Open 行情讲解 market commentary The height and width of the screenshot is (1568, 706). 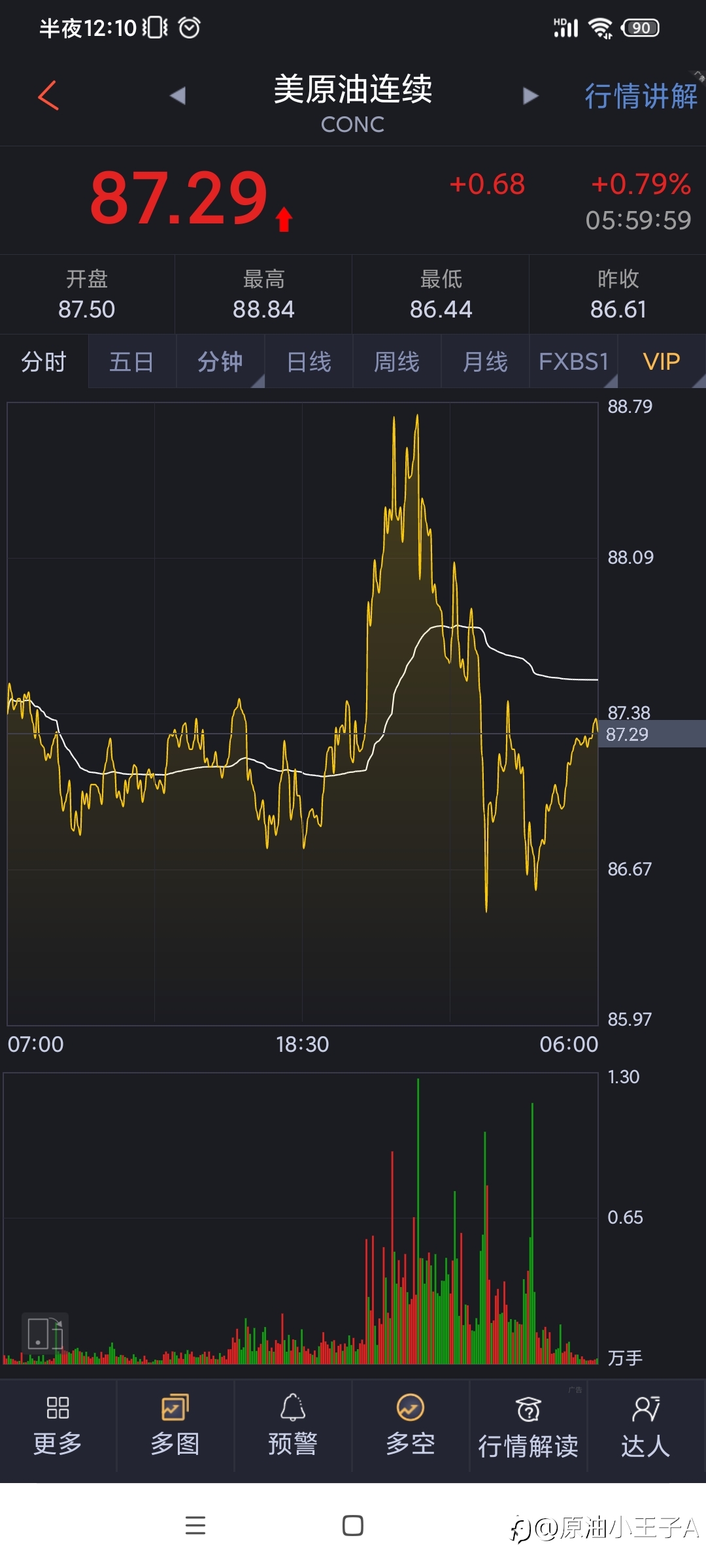click(641, 96)
